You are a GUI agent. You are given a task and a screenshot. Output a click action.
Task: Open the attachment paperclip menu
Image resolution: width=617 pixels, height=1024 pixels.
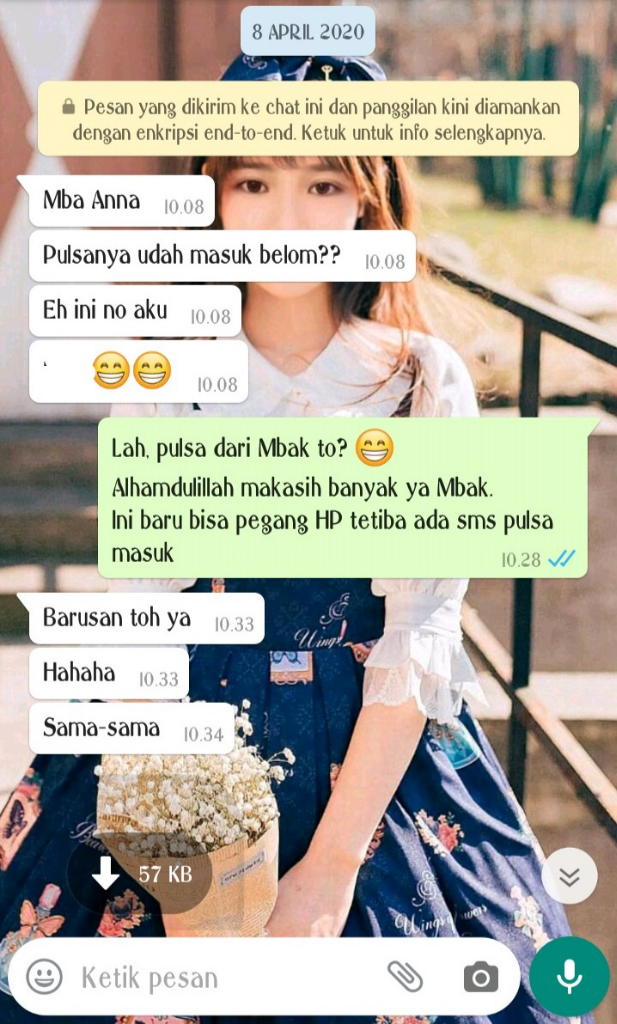coord(405,976)
